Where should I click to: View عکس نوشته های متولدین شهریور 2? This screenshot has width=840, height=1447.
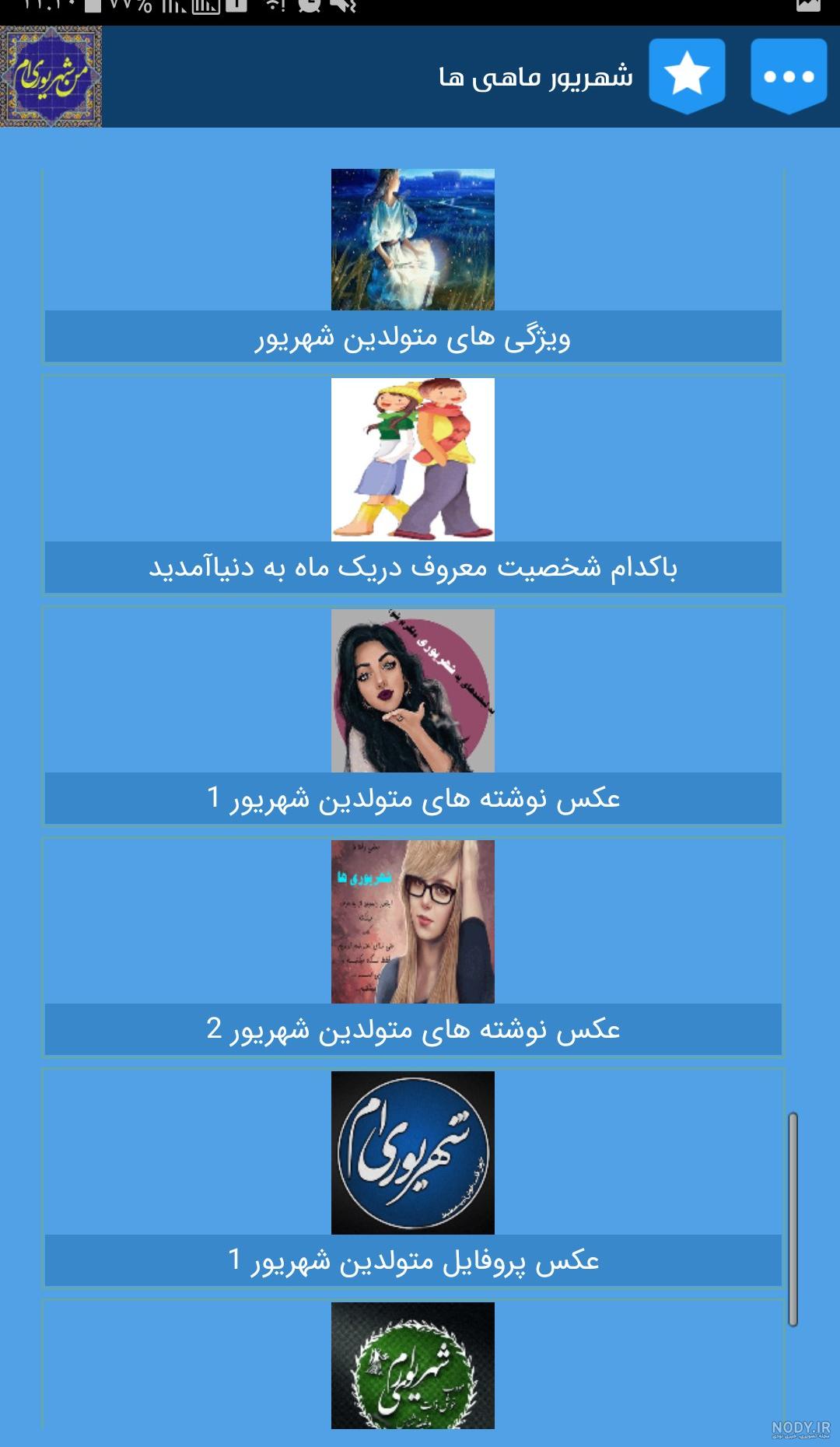click(413, 1028)
